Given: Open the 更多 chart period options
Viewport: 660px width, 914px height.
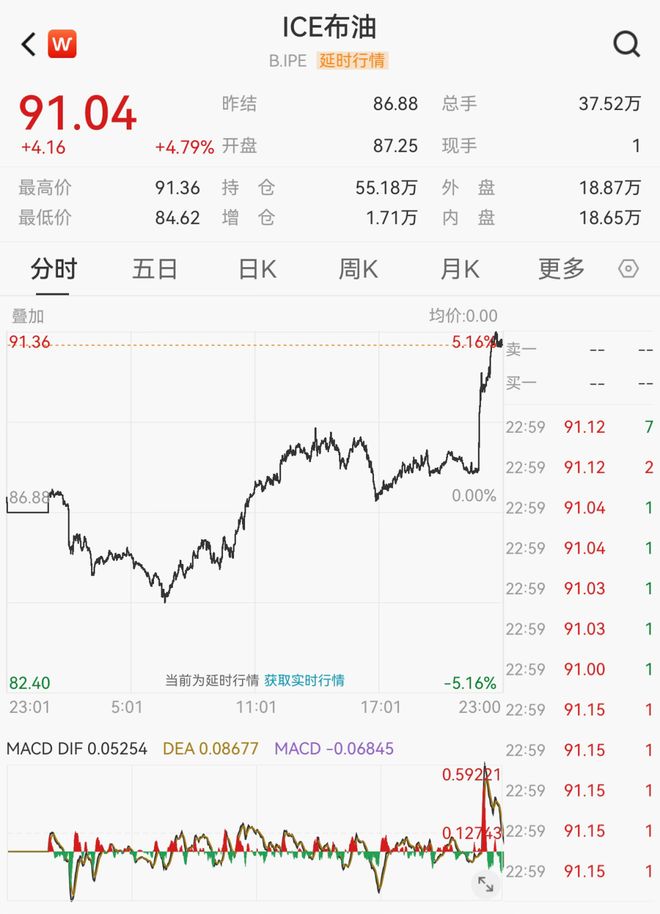Looking at the screenshot, I should pyautogui.click(x=561, y=269).
